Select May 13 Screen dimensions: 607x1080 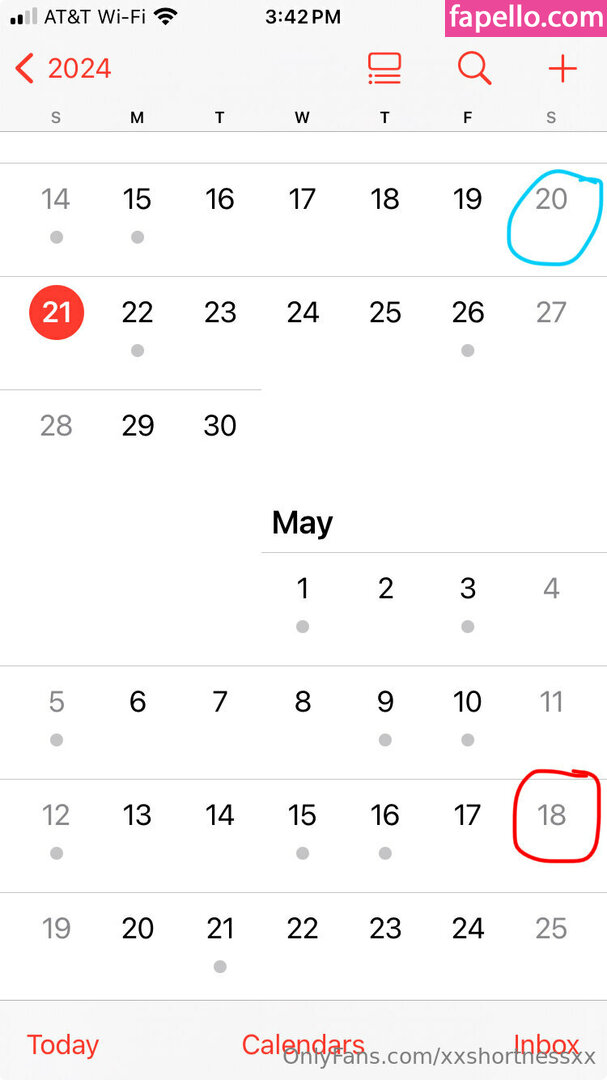click(137, 816)
